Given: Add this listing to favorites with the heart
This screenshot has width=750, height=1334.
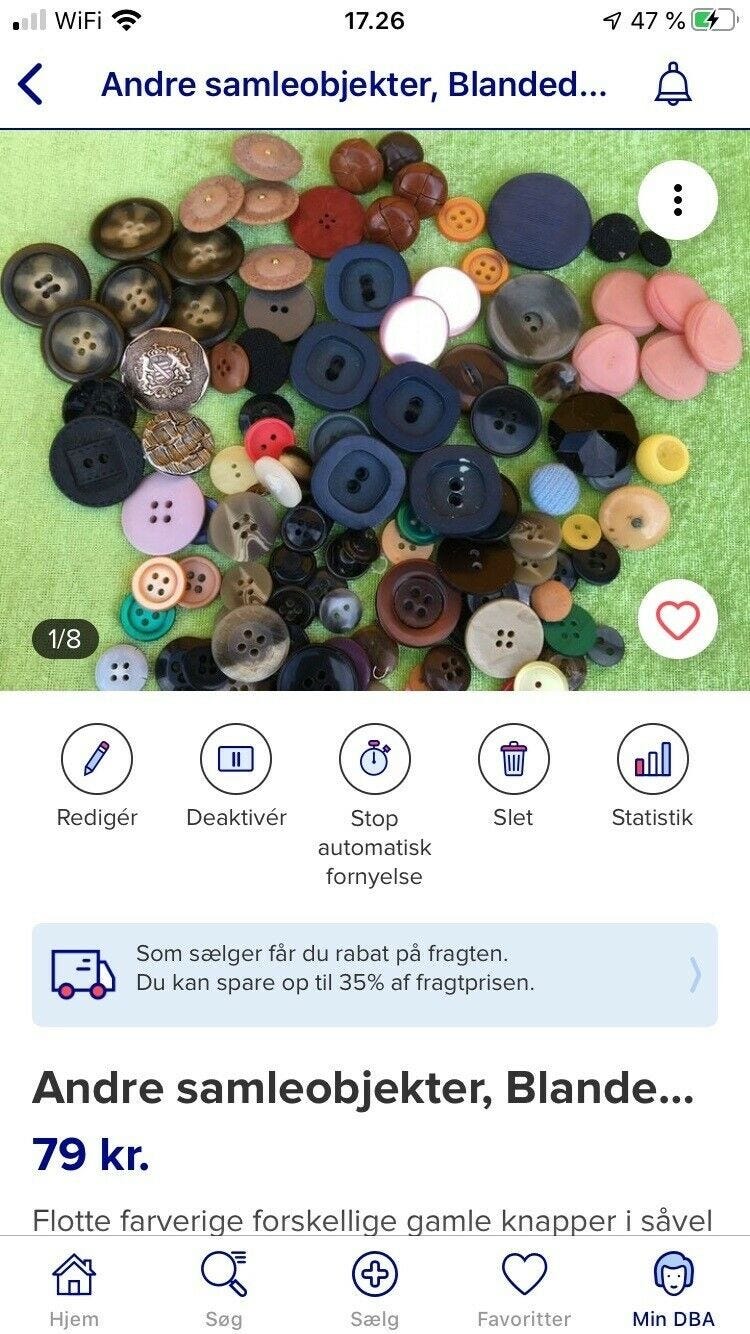Looking at the screenshot, I should coord(678,620).
